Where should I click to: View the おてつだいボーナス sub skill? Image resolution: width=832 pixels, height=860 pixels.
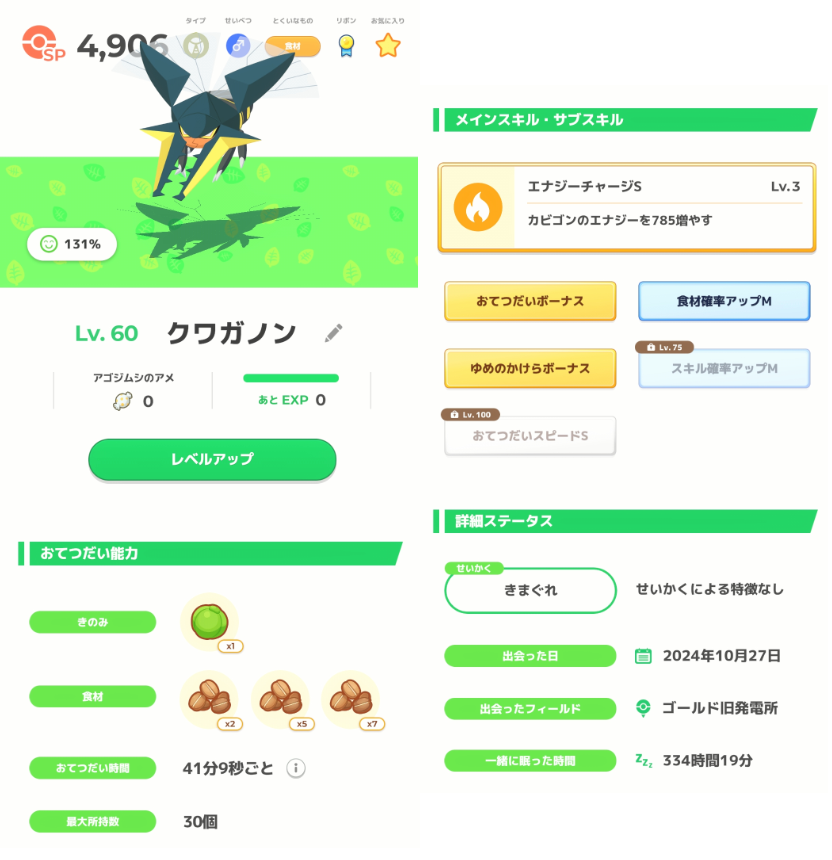coord(530,301)
